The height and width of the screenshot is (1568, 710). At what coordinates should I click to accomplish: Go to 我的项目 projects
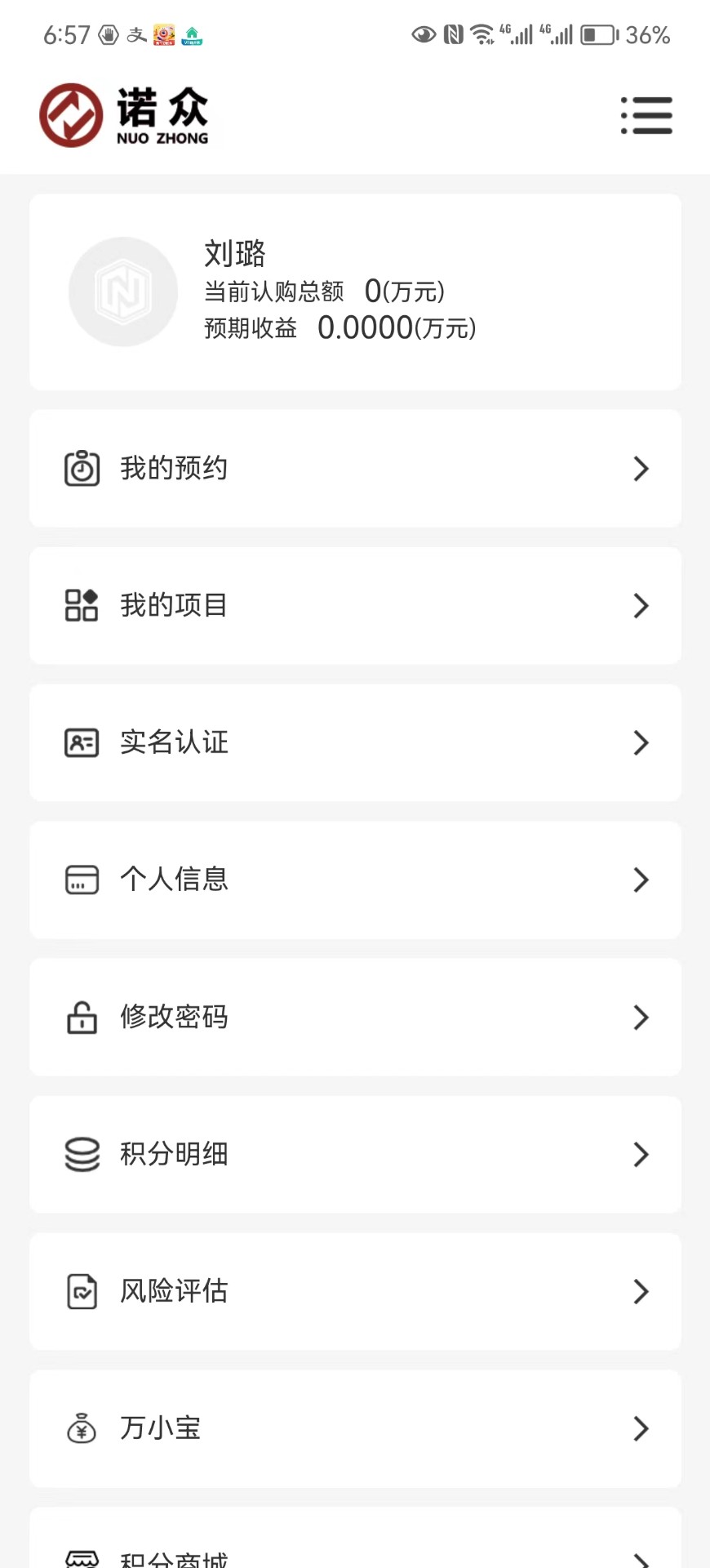[x=355, y=606]
